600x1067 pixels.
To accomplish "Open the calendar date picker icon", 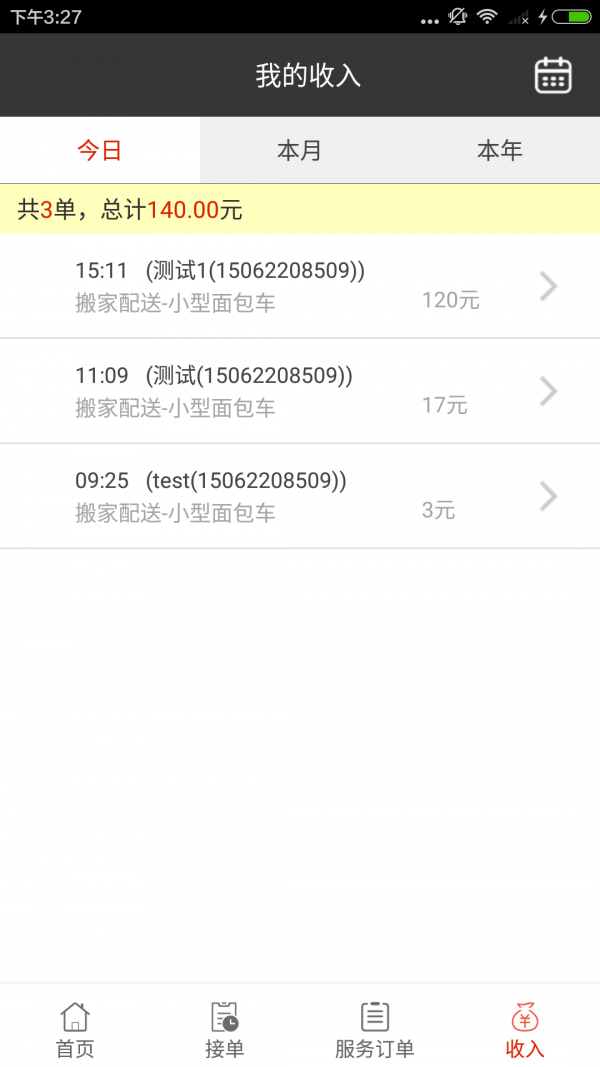I will coord(553,76).
